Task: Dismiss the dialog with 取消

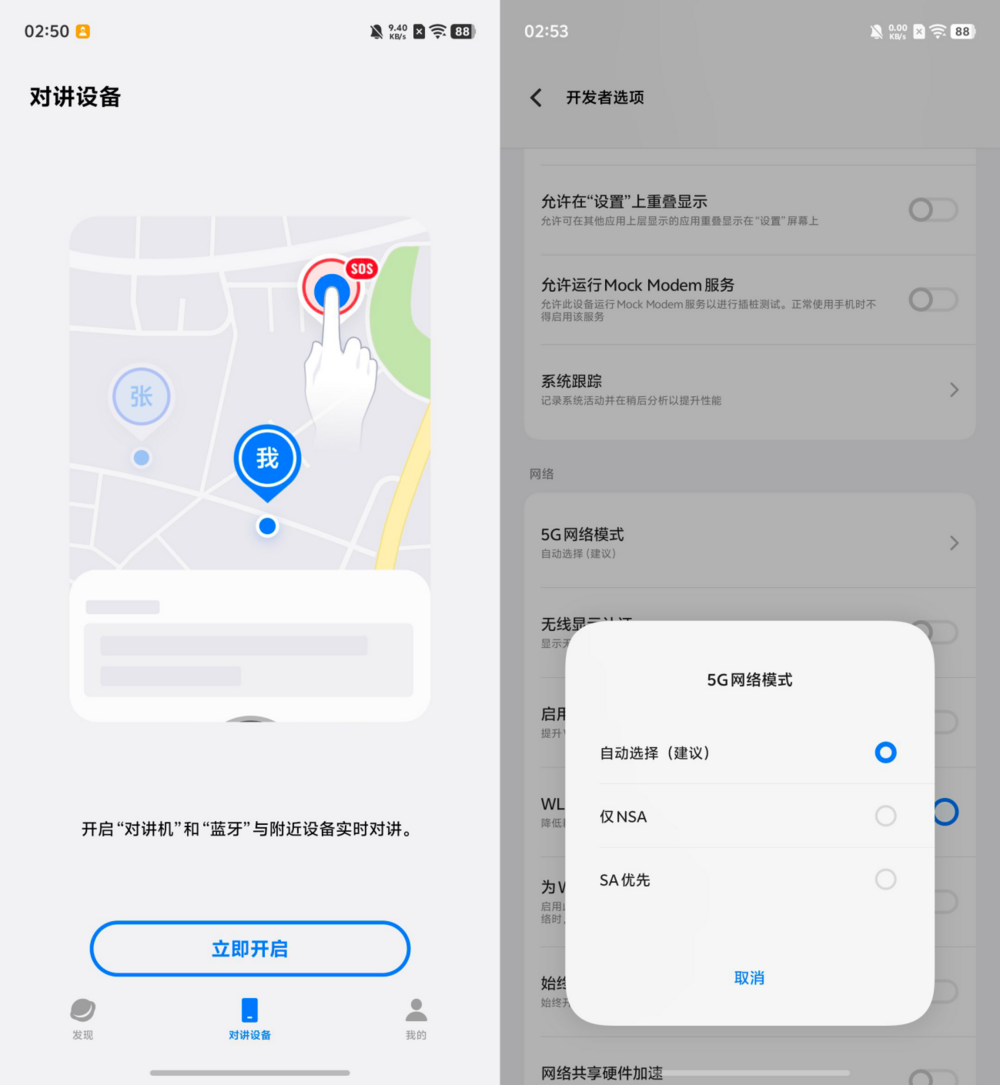Action: (749, 978)
